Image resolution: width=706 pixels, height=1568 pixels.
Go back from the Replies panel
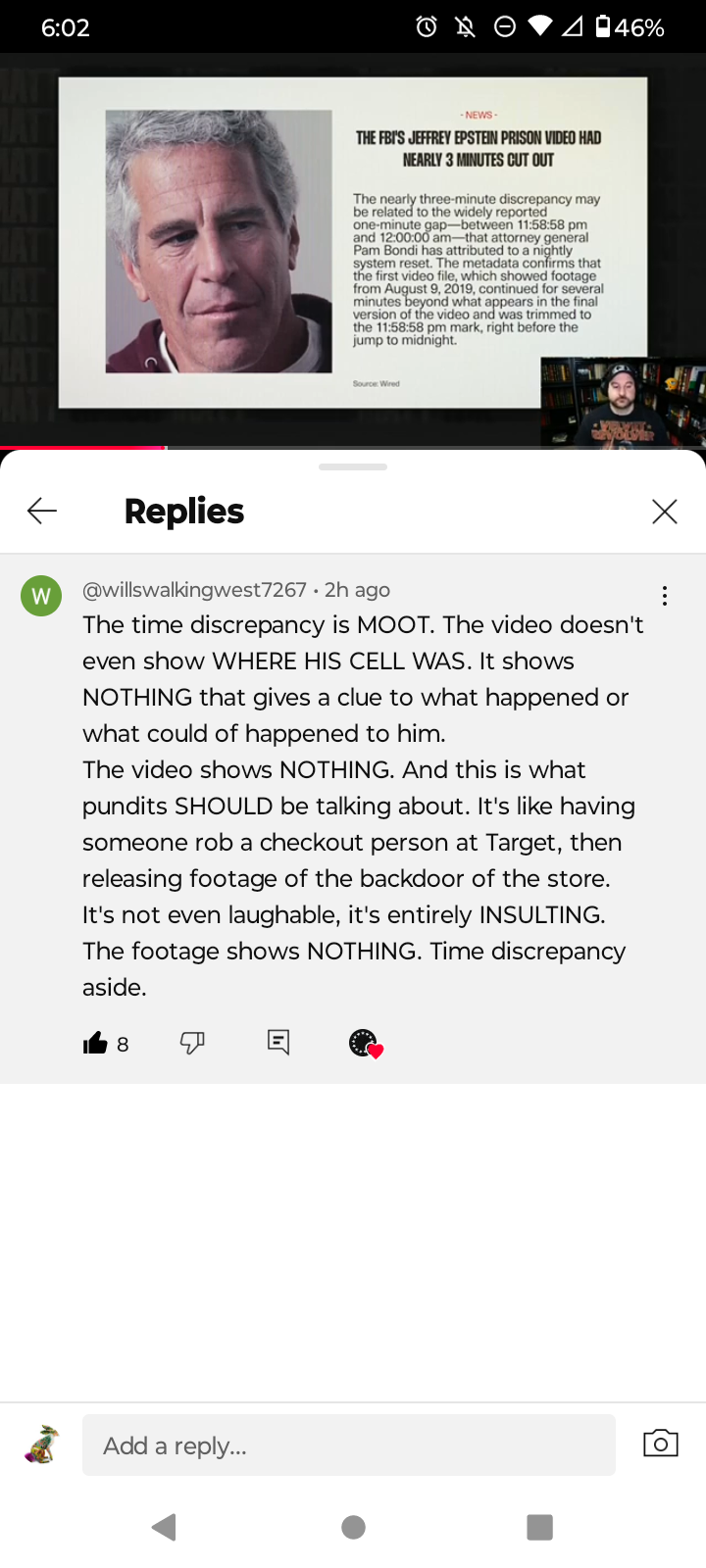point(42,511)
